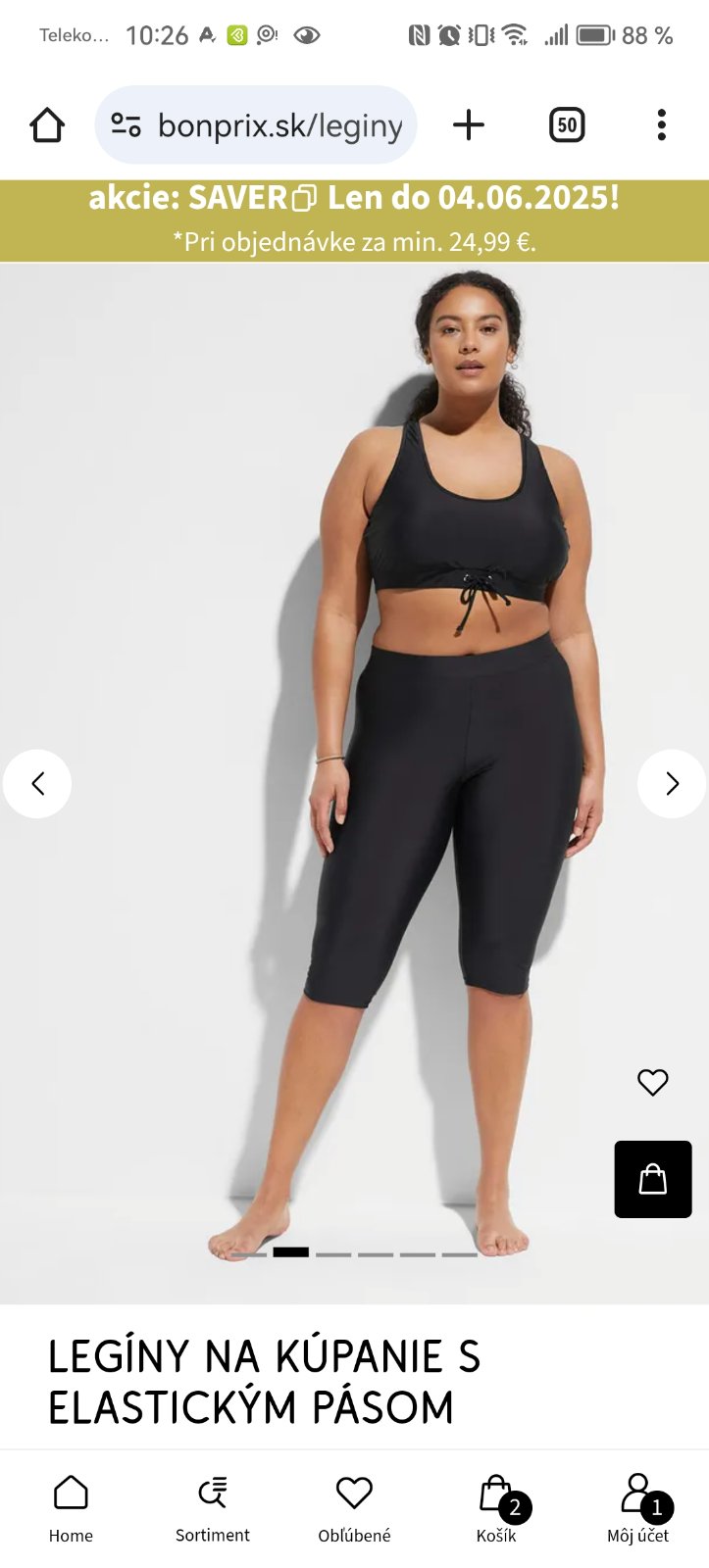Screen dimensions: 709x1568
Task: Open the Obľúbené favourites tab
Action: pyautogui.click(x=354, y=1508)
